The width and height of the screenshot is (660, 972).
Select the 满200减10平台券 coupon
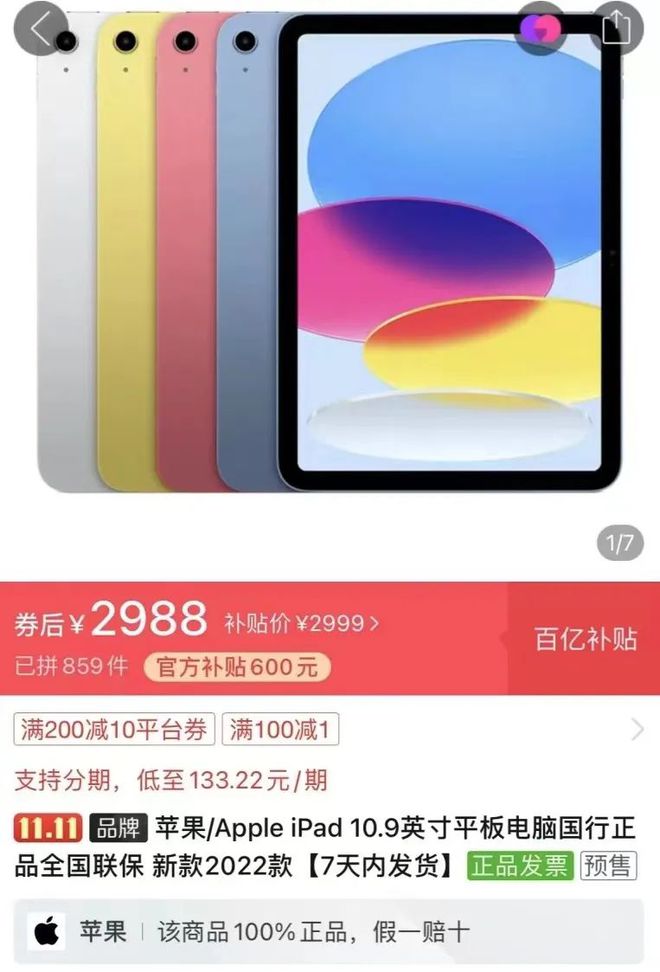(x=114, y=730)
